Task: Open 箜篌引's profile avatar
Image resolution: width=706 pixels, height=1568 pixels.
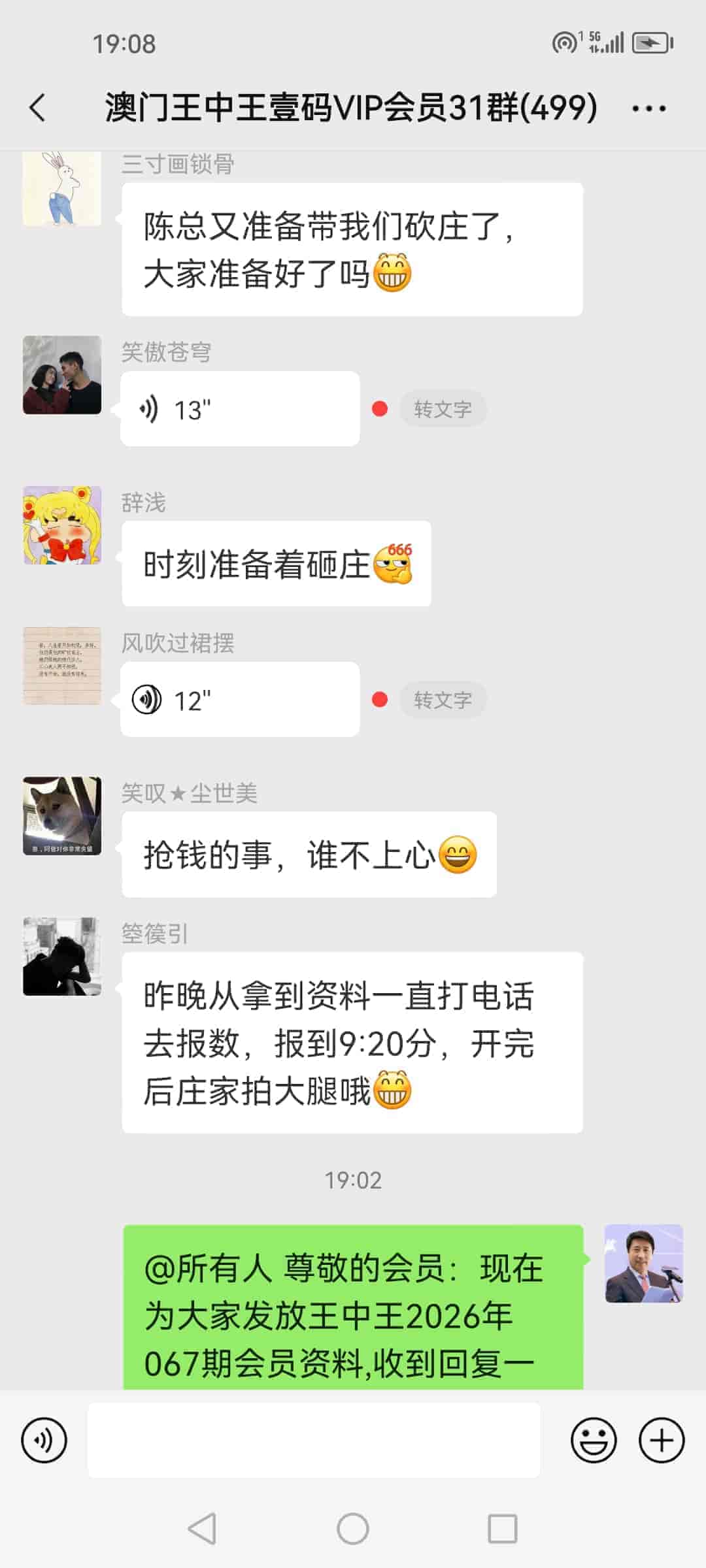Action: coord(62,956)
